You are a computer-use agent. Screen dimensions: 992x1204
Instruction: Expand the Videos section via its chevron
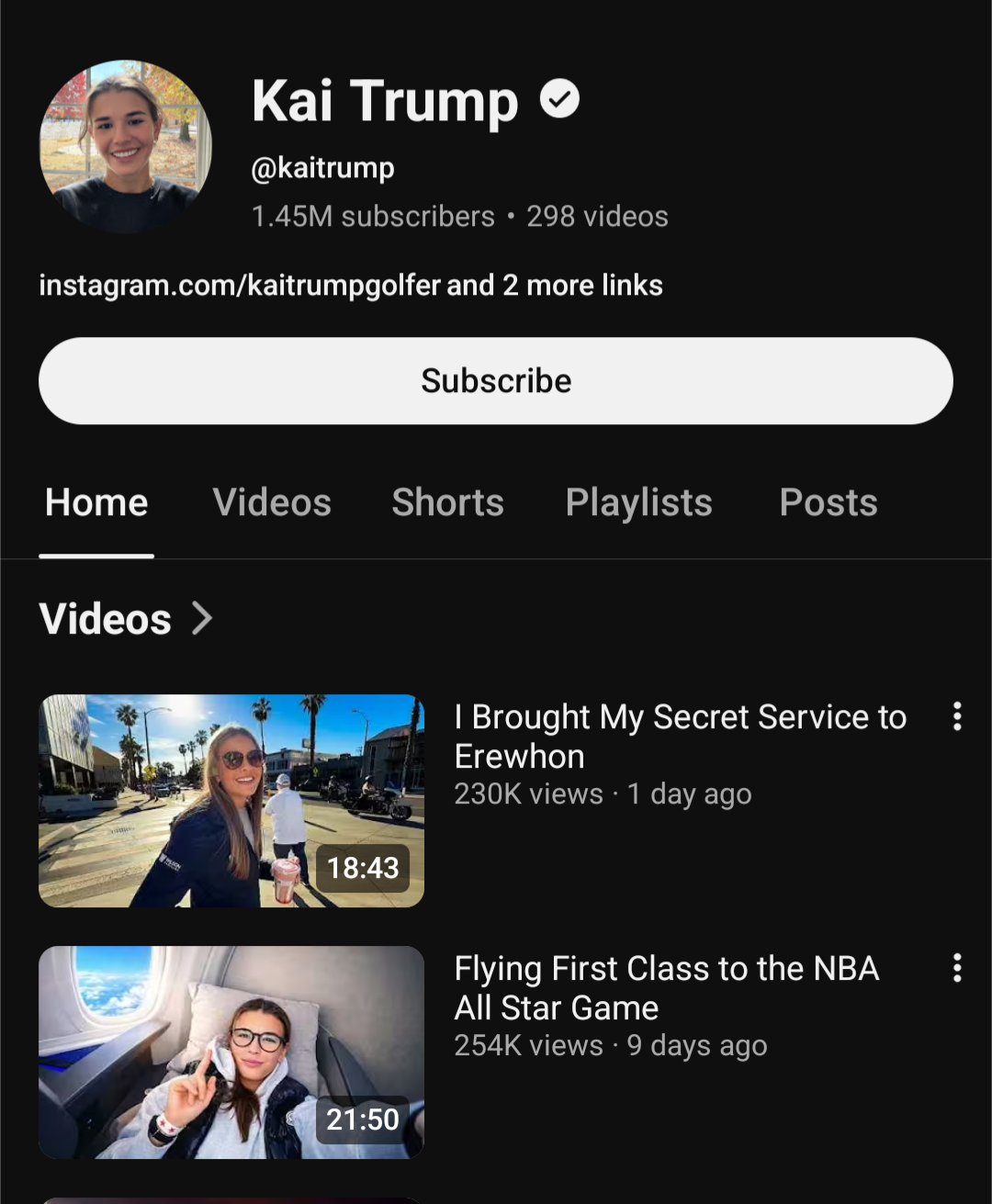point(202,618)
